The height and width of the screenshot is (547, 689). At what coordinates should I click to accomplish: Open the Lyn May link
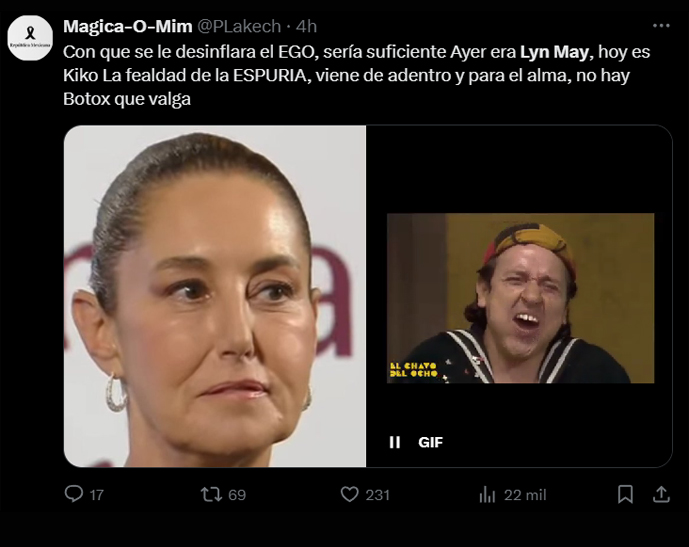click(x=554, y=50)
